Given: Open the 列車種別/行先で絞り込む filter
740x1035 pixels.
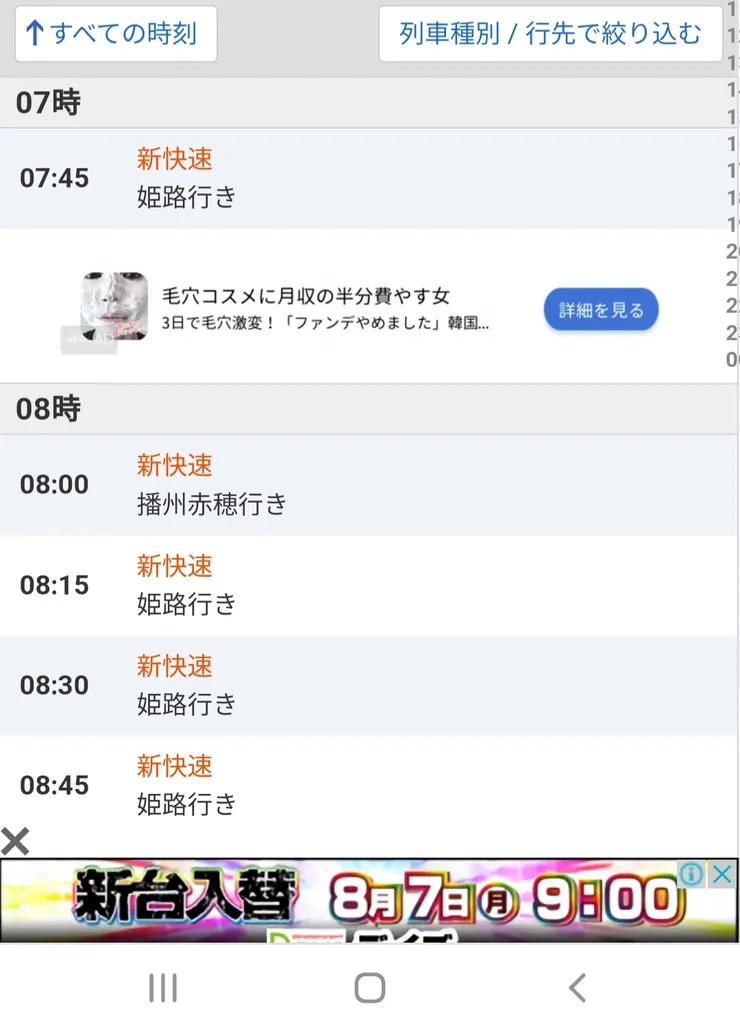Looking at the screenshot, I should 551,33.
